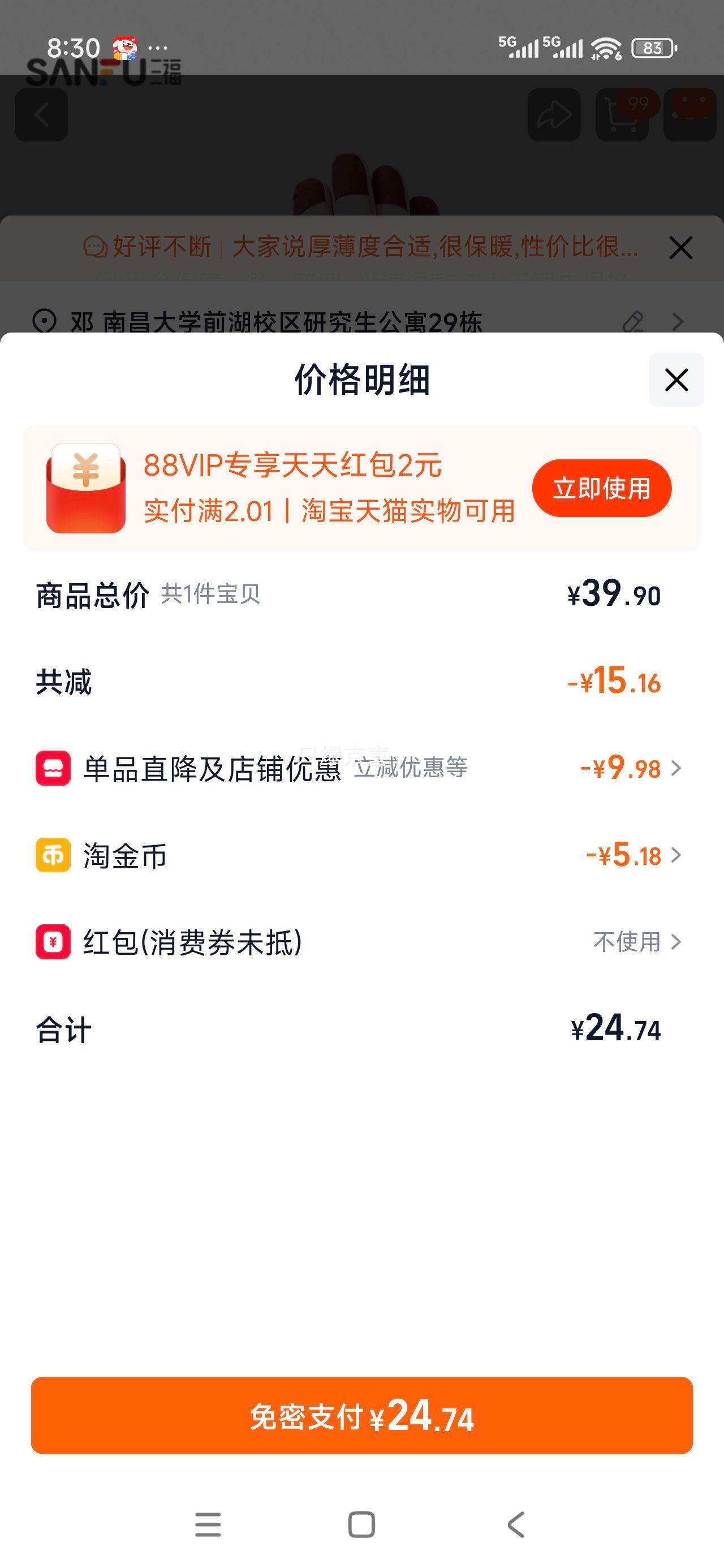Viewport: 724px width, 1568px height.
Task: Toggle off 不使用 for red packet
Action: (627, 942)
